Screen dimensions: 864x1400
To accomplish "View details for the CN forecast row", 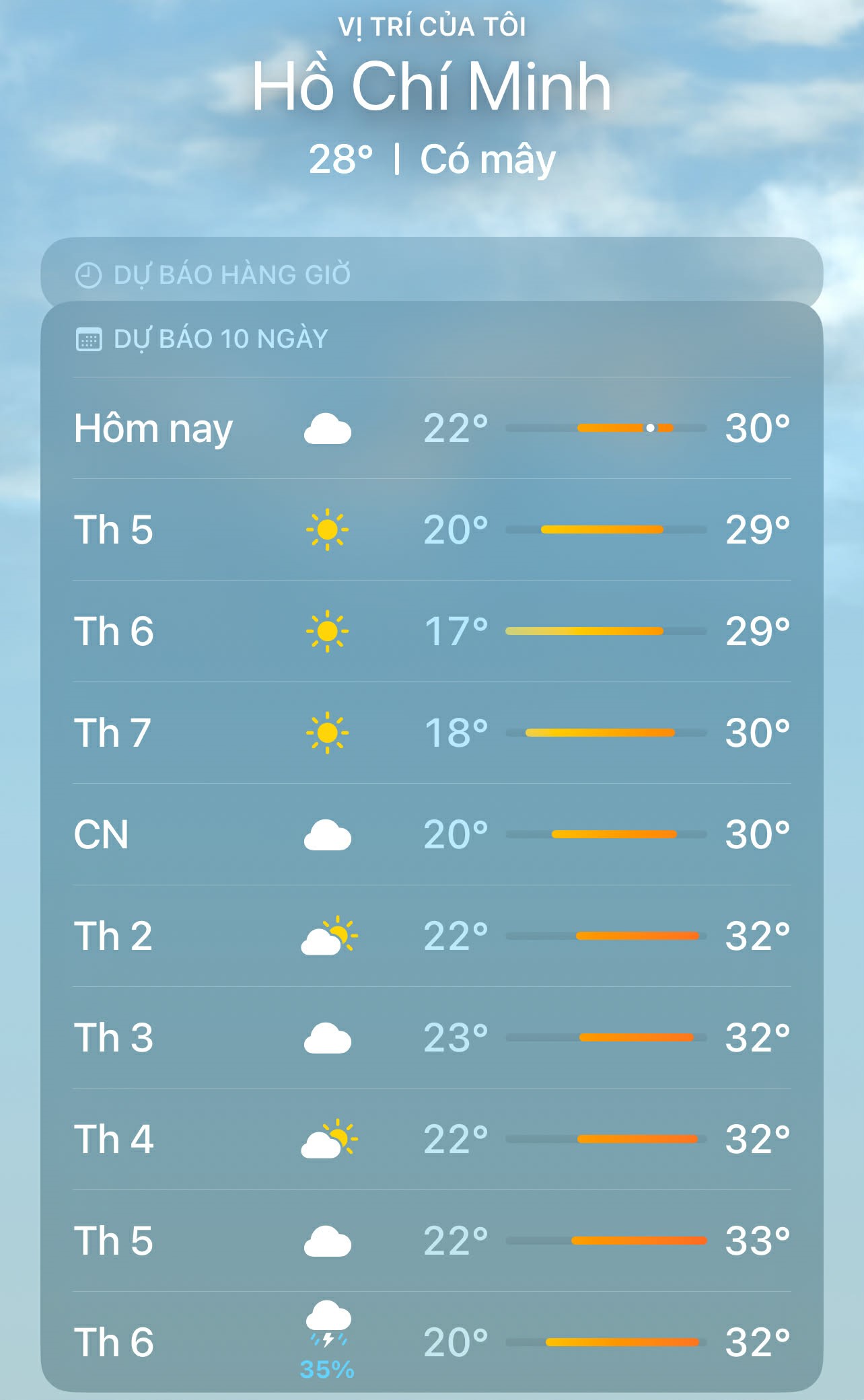I will point(431,835).
